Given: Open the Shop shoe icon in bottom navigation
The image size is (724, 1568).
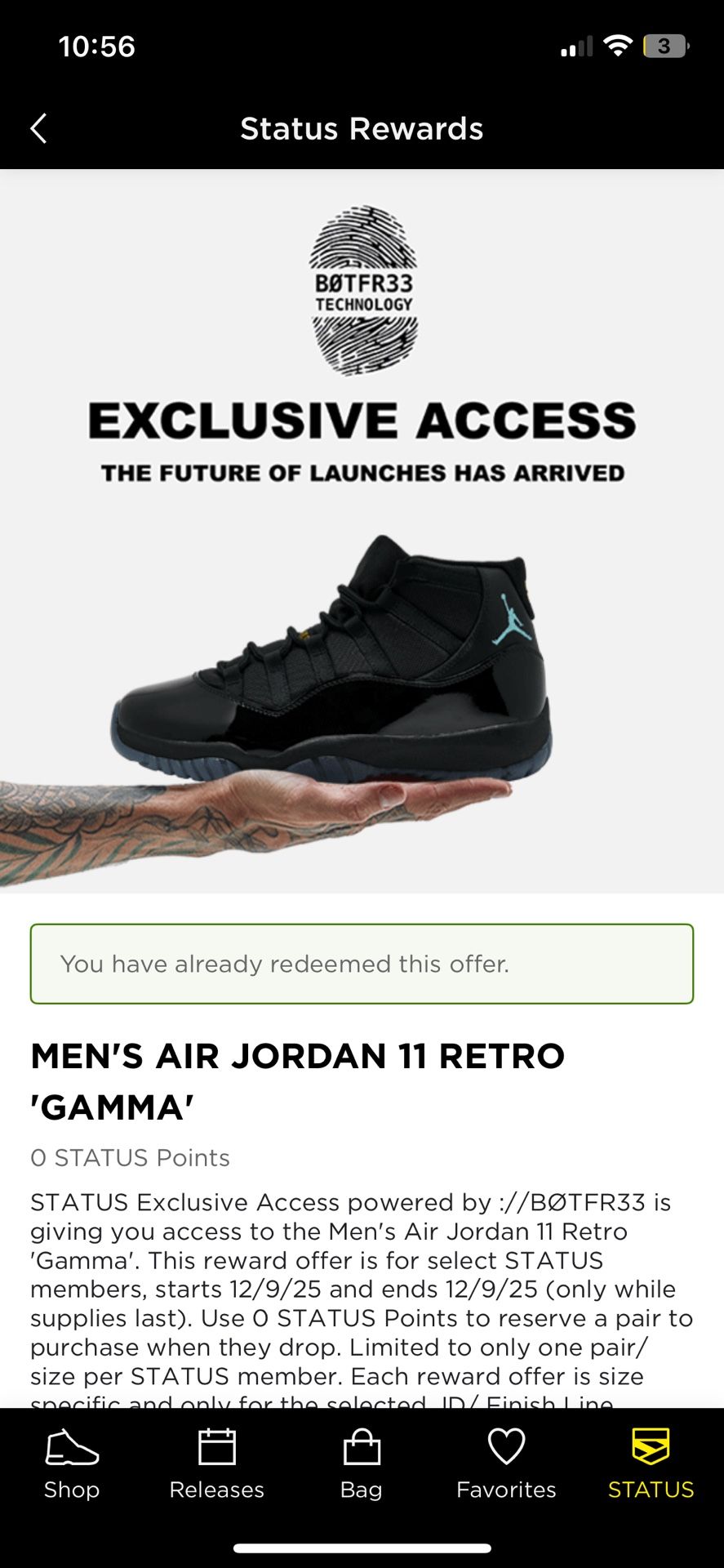Looking at the screenshot, I should pyautogui.click(x=72, y=1445).
